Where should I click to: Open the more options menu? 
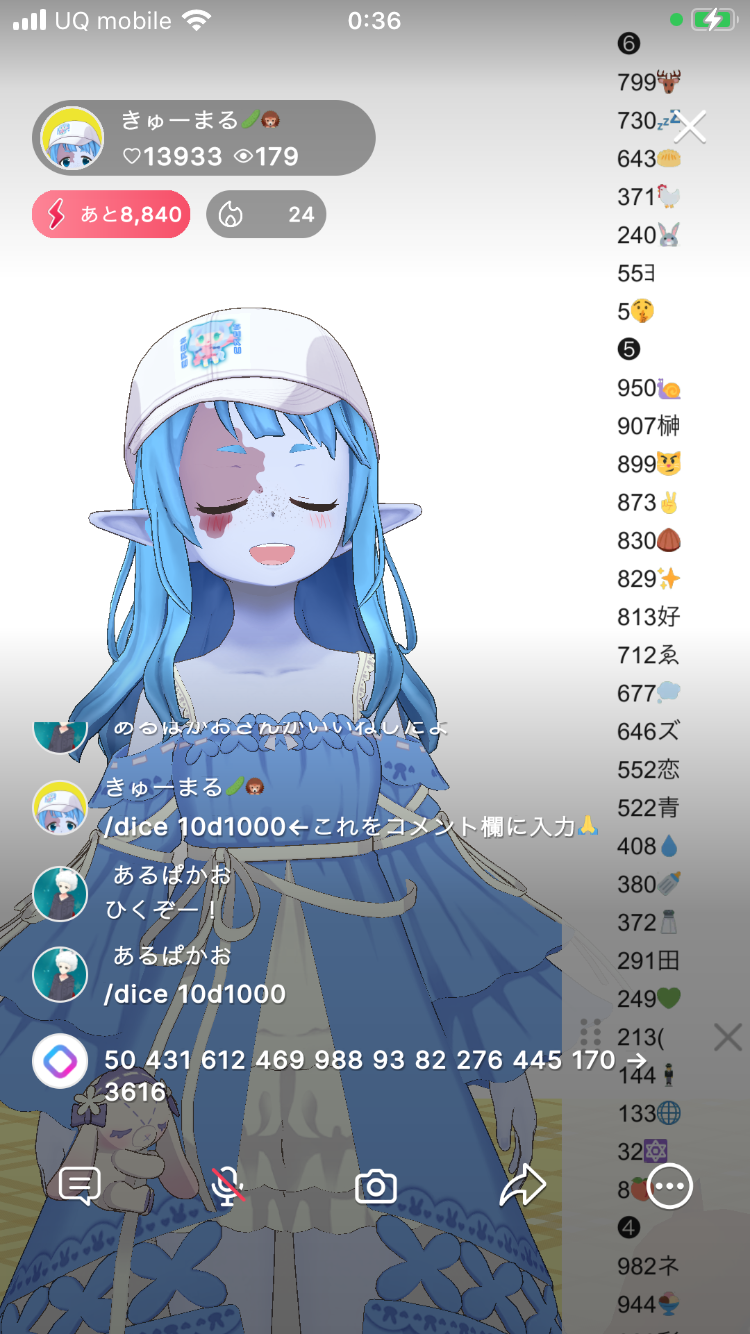tap(669, 1187)
